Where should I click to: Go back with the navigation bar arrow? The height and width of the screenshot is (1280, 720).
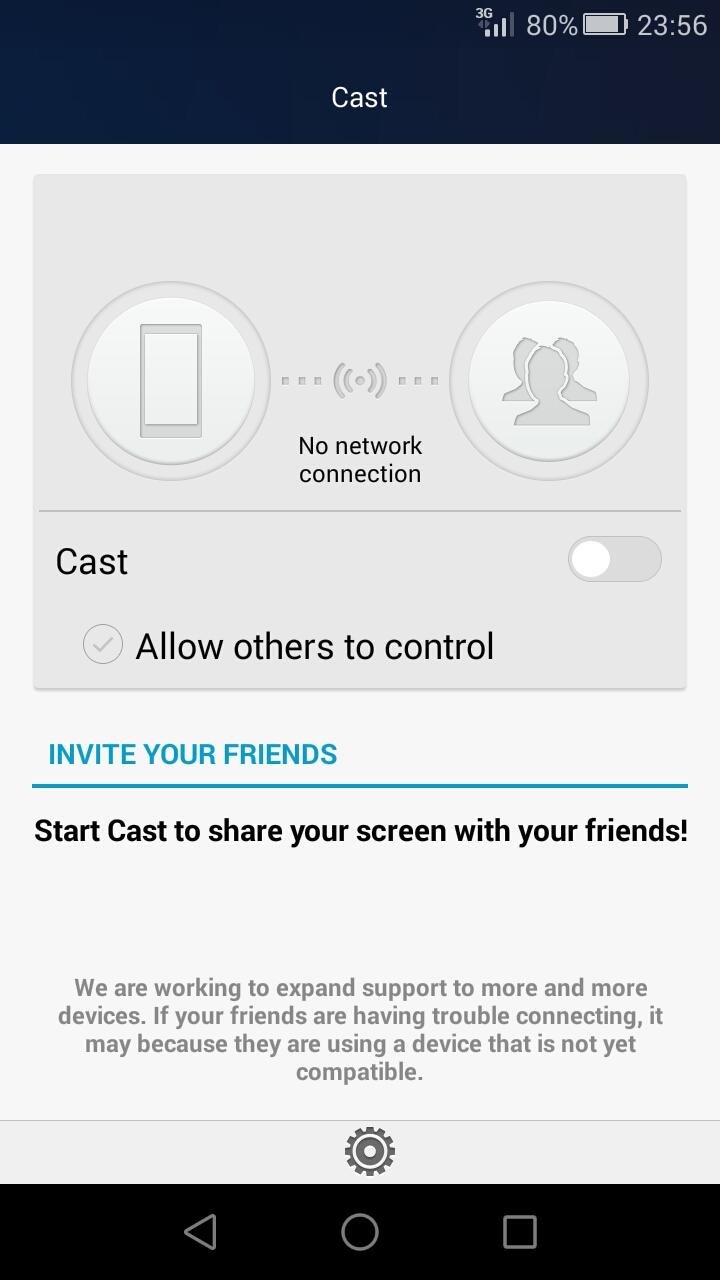[200, 1232]
